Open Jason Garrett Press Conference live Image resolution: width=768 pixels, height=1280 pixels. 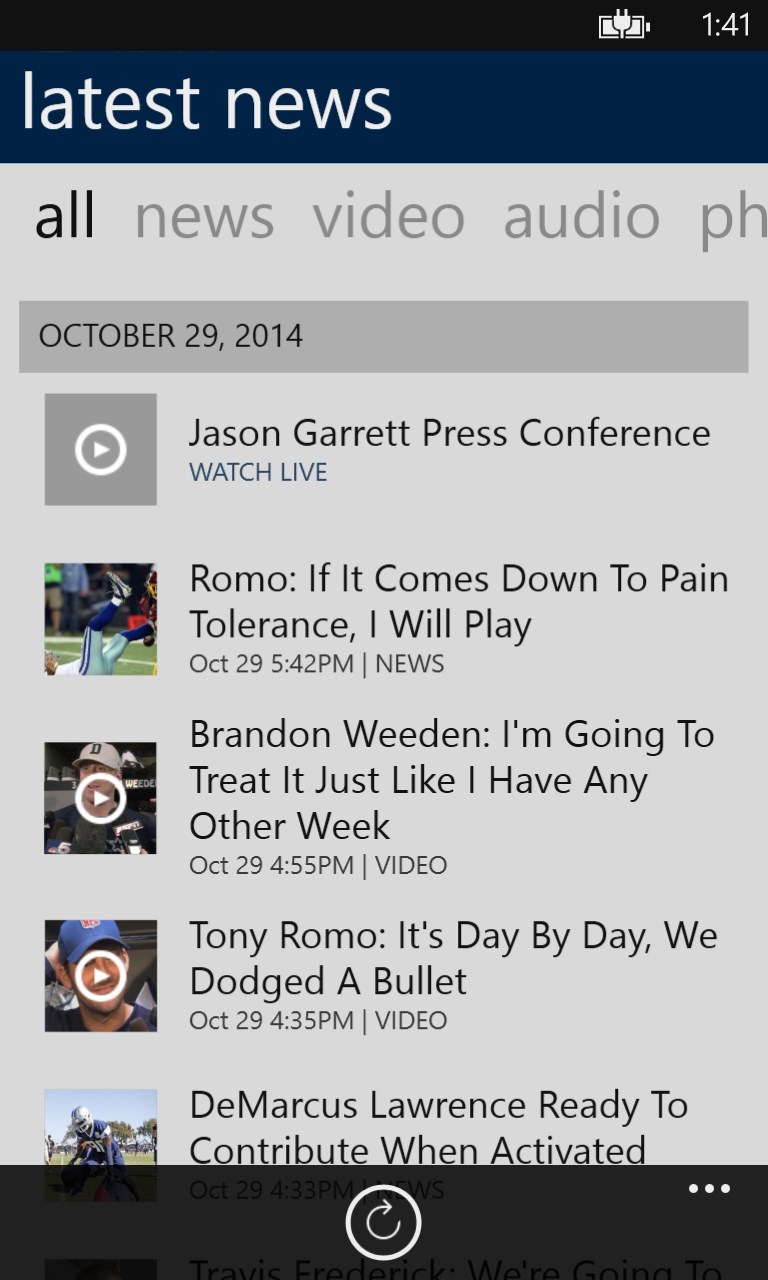(x=448, y=434)
